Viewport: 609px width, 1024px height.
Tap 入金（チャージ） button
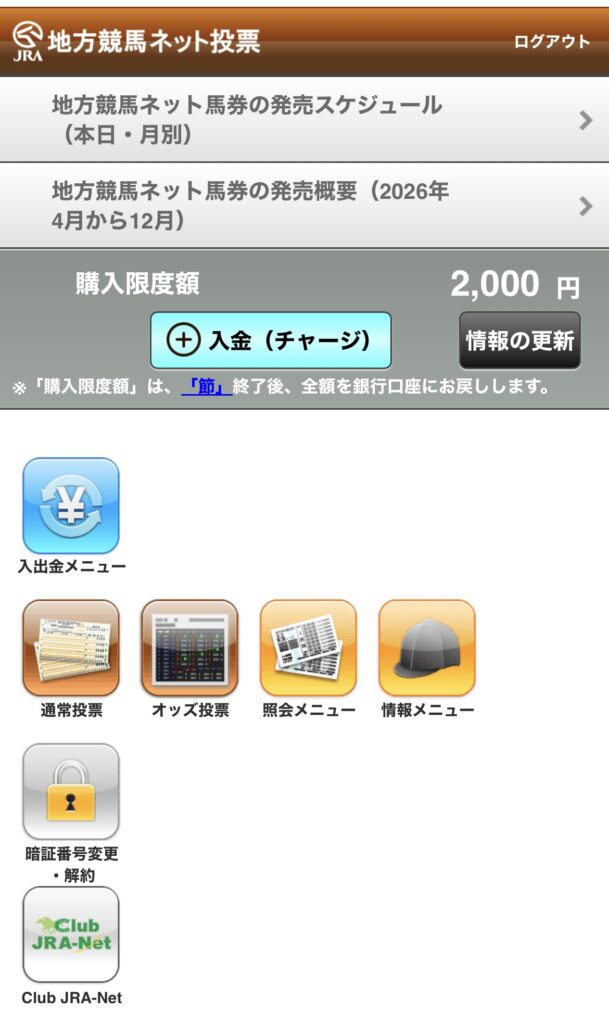tap(270, 340)
